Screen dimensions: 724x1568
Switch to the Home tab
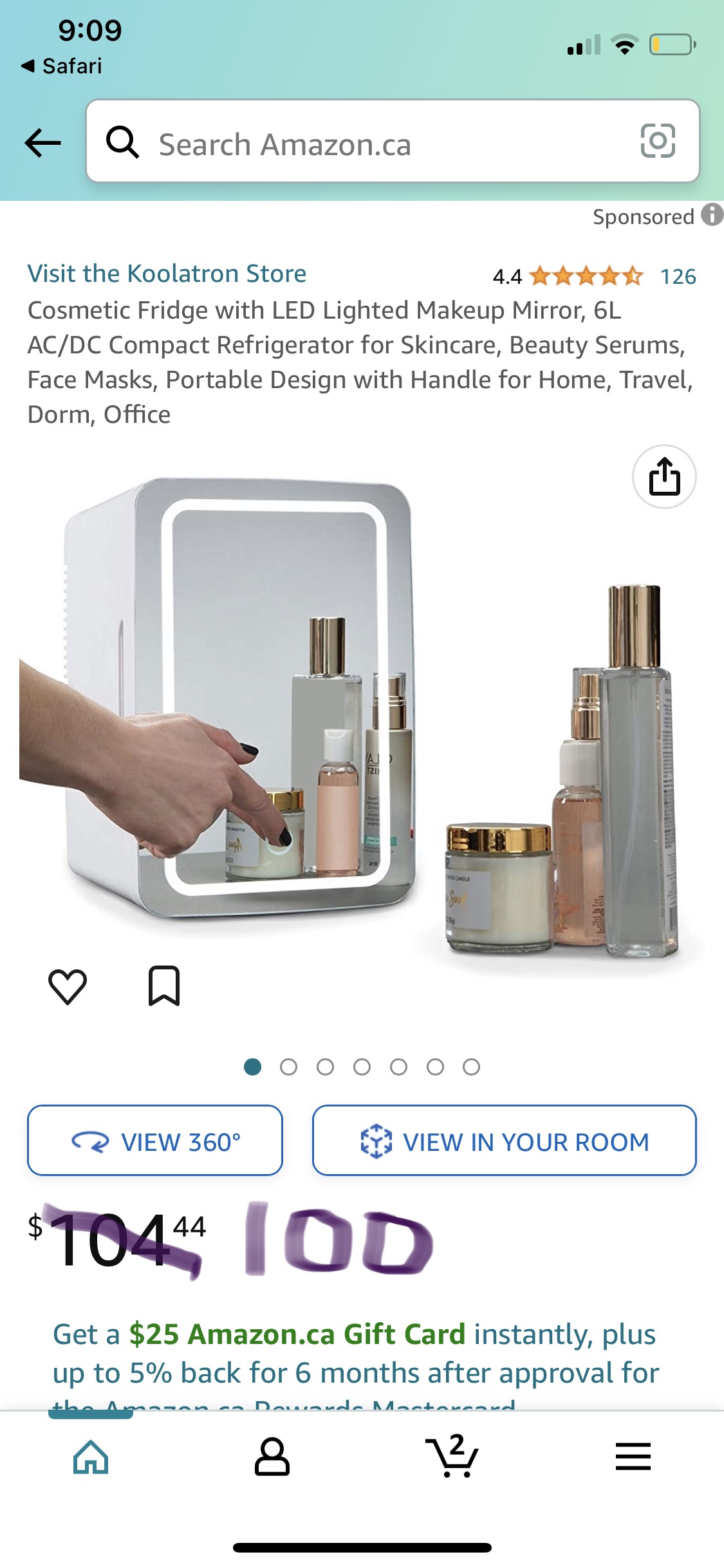(91, 1457)
